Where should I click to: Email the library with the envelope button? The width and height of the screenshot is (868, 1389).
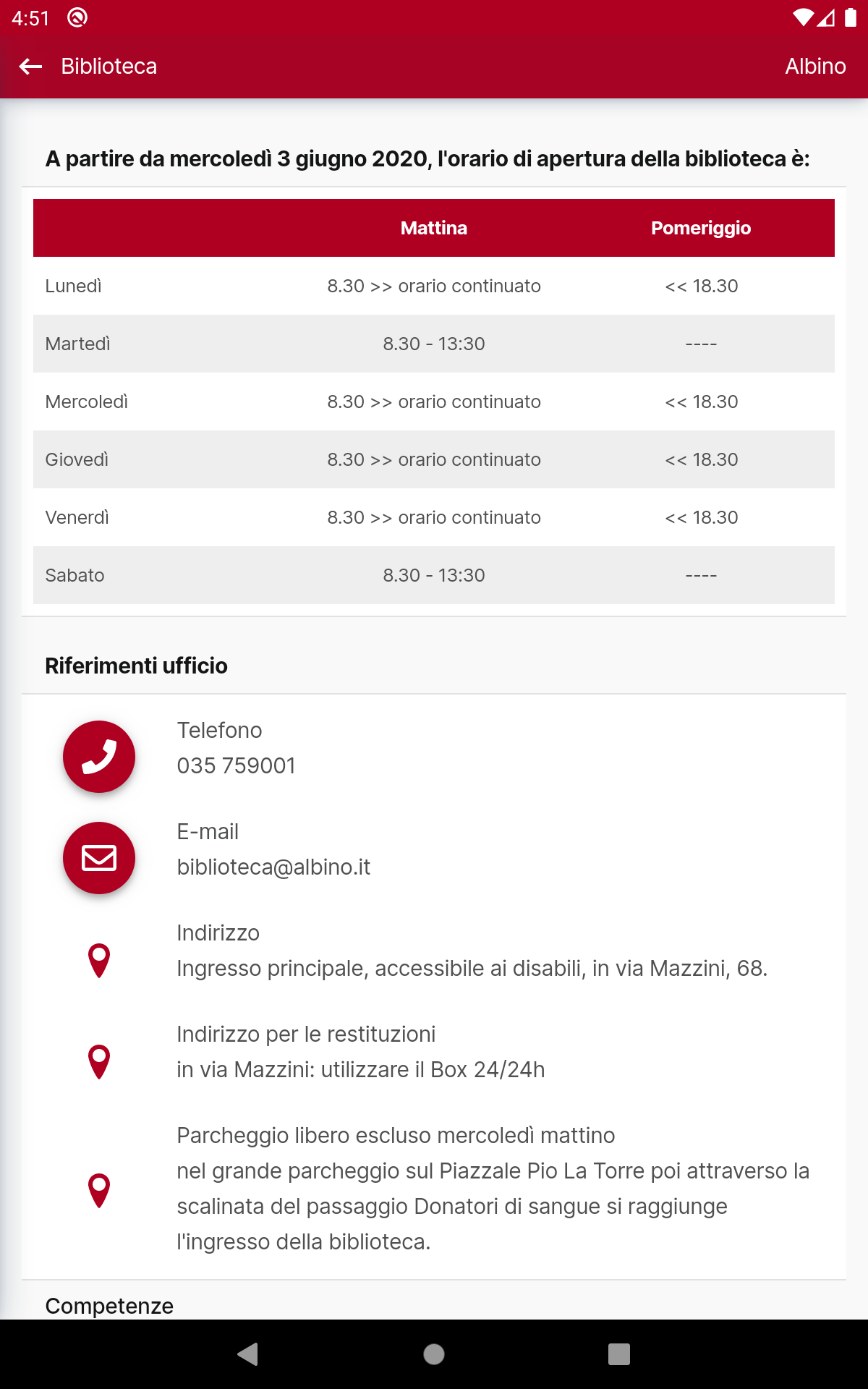[99, 858]
